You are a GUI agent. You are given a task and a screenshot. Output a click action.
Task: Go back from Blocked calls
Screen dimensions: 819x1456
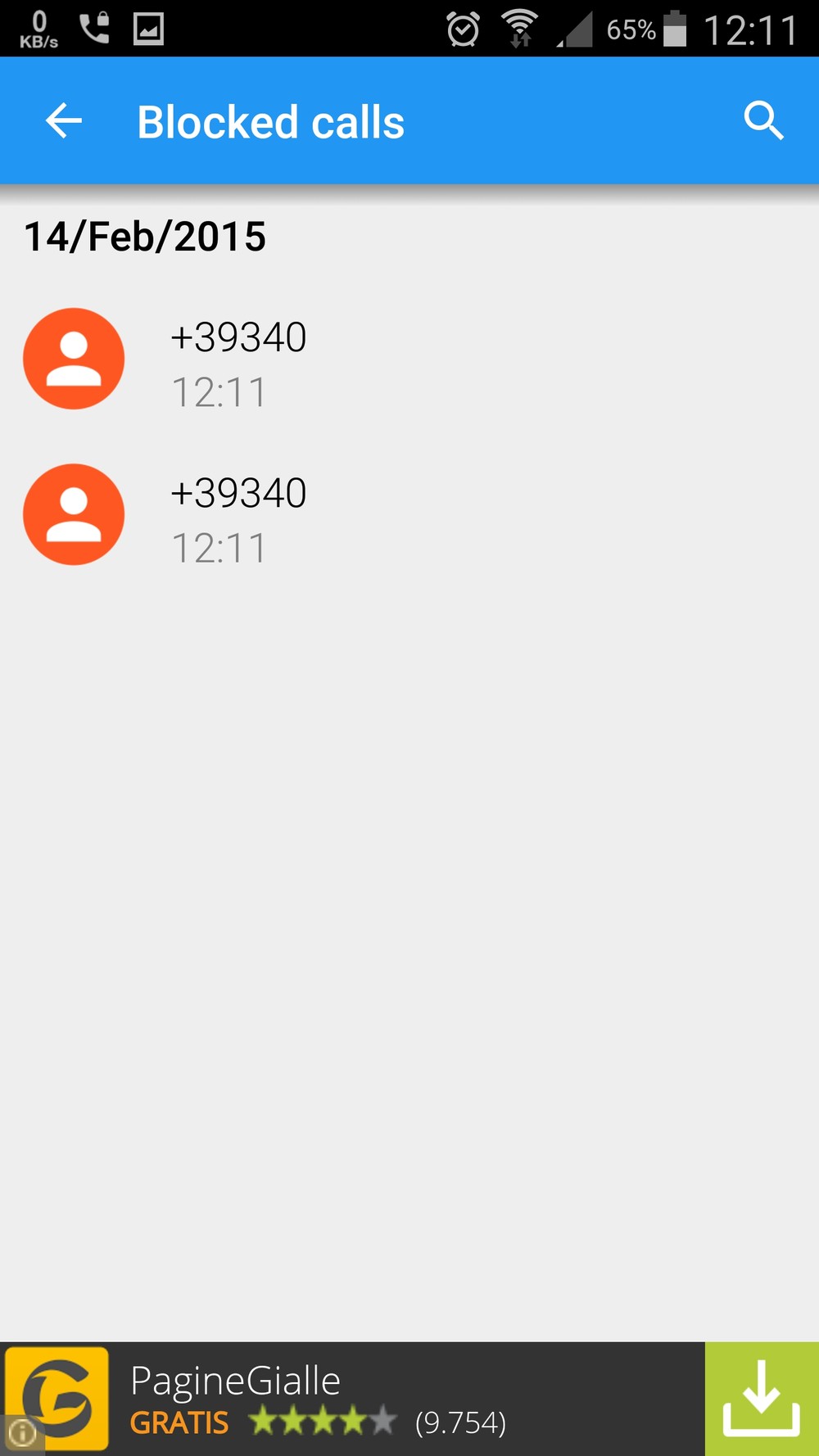click(x=64, y=121)
